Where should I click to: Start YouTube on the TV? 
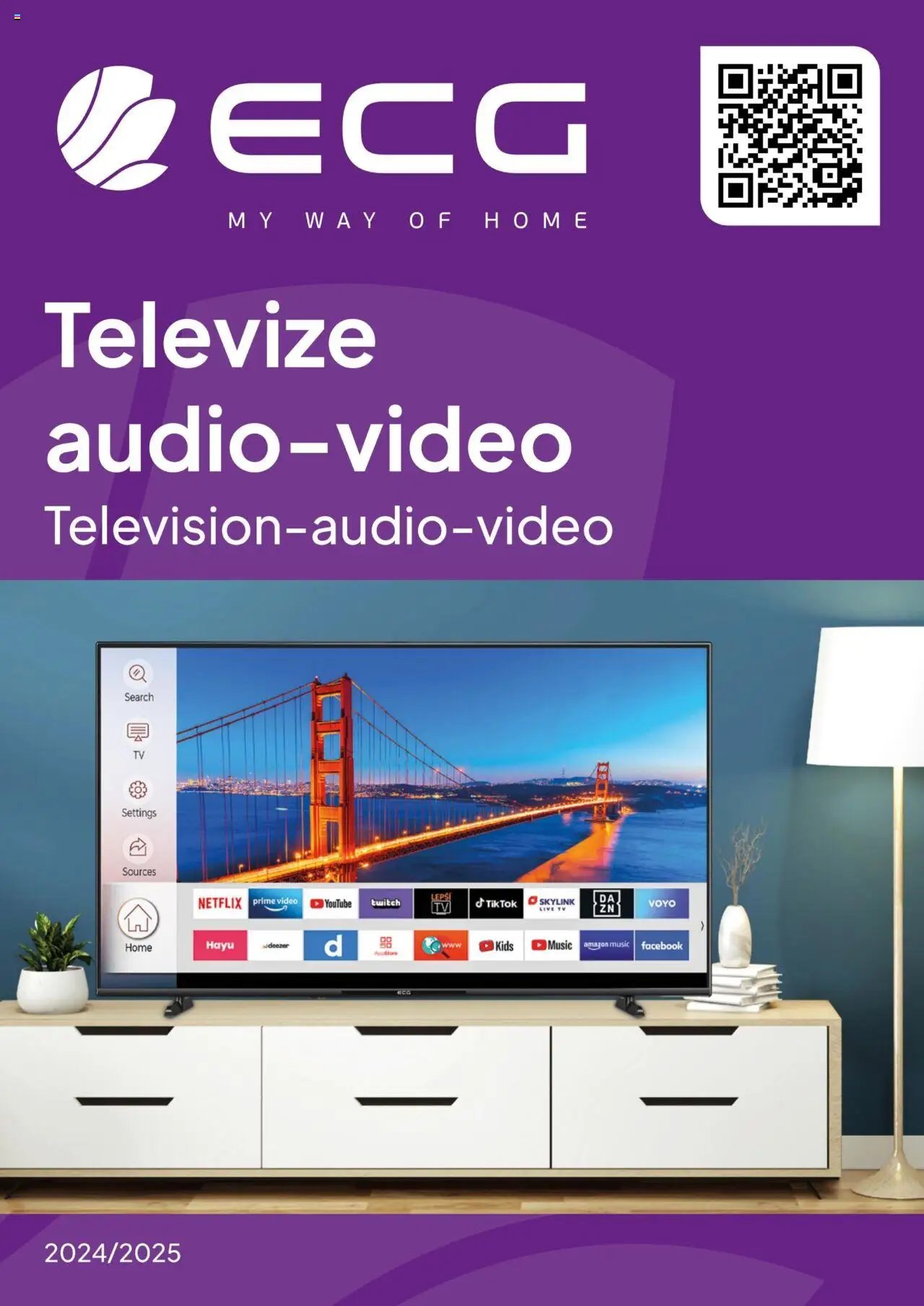(331, 902)
